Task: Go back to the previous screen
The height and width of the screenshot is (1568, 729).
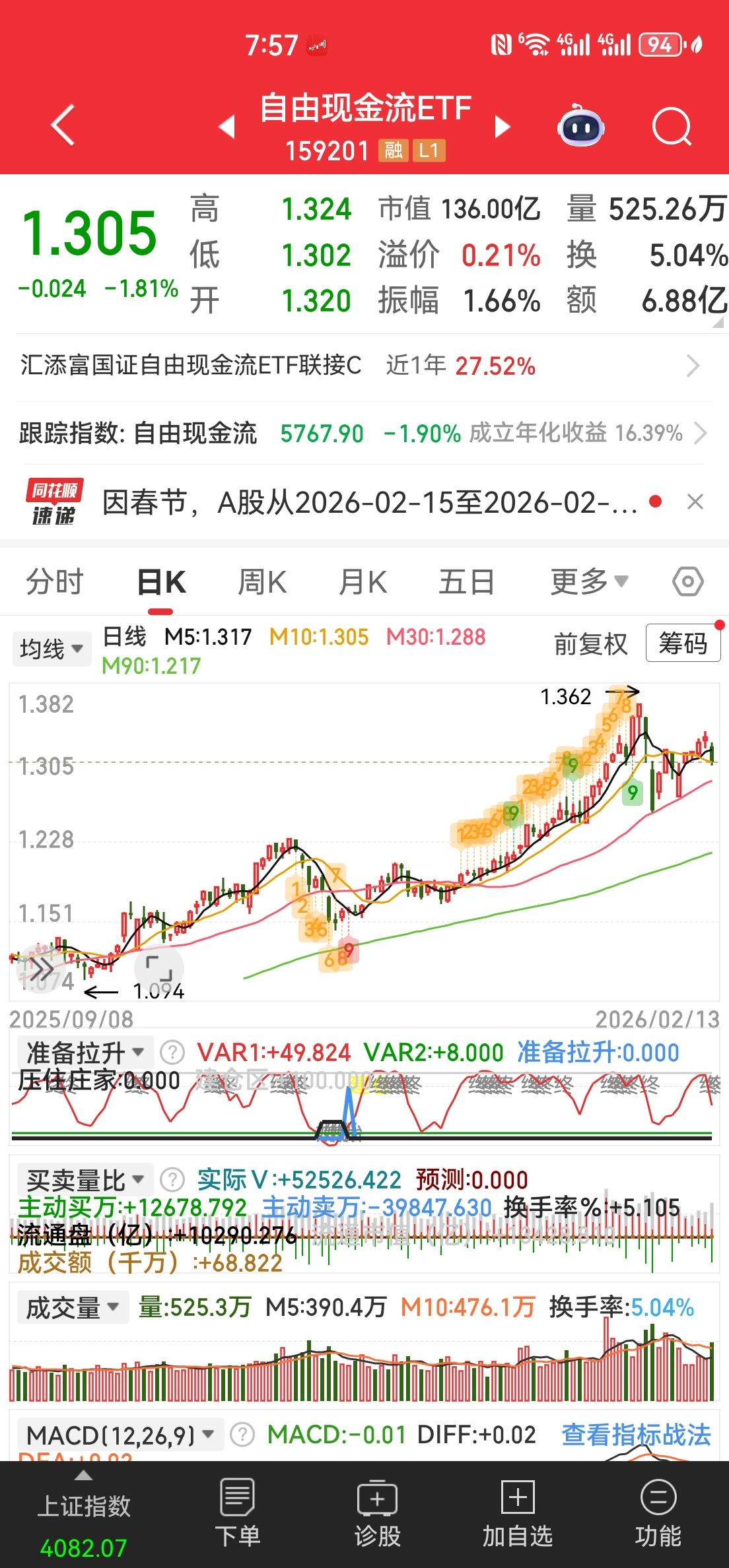Action: (x=63, y=125)
